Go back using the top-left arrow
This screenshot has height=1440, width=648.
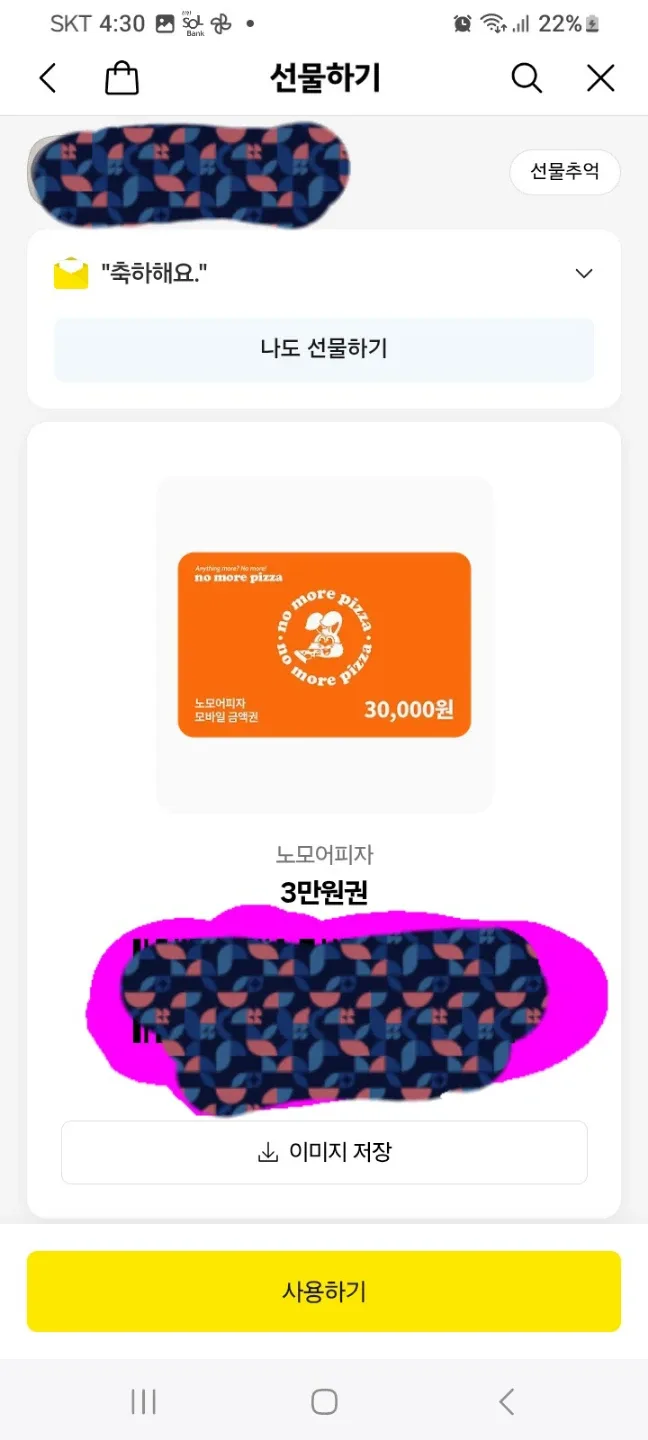pyautogui.click(x=47, y=78)
